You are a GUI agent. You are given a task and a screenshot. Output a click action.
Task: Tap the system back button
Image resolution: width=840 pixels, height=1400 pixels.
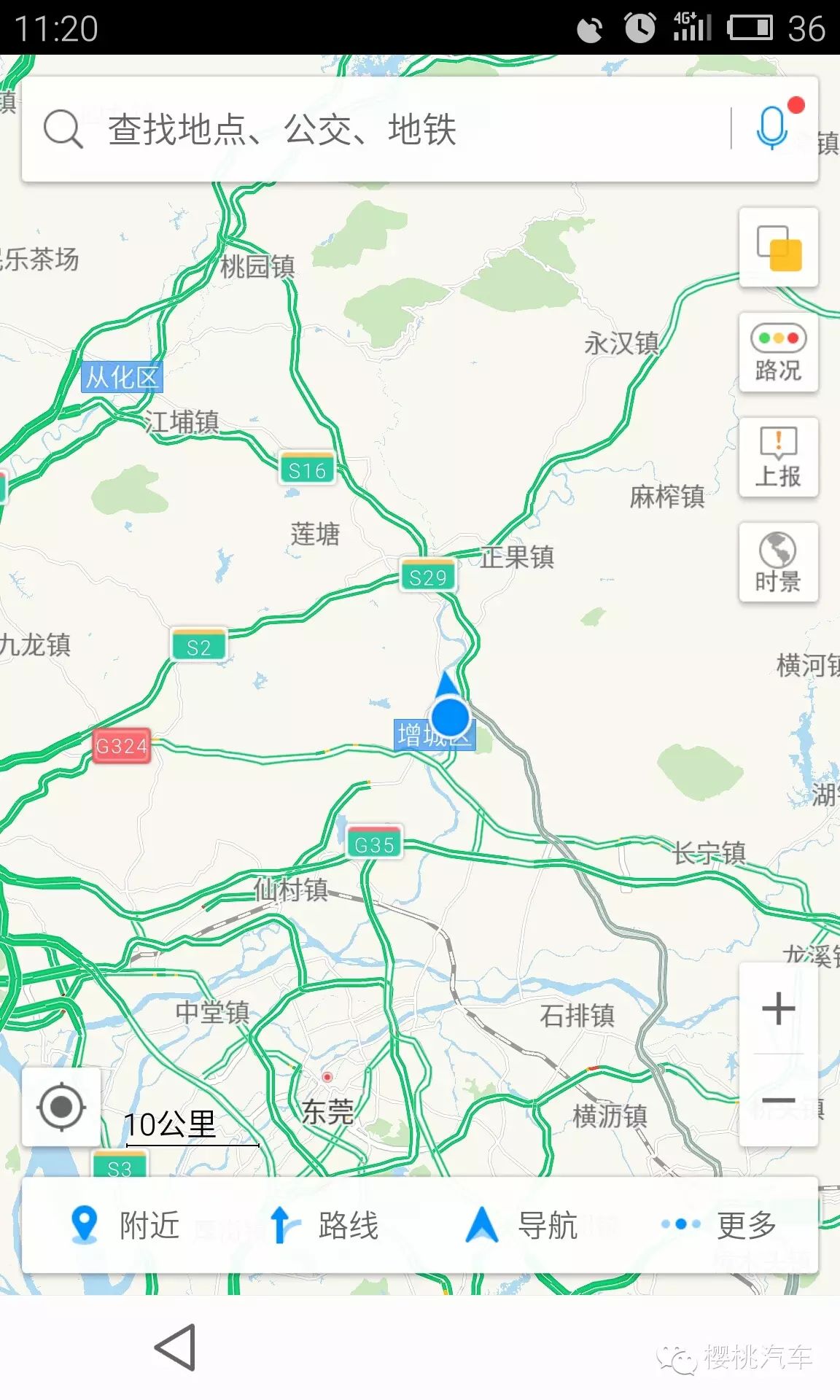(176, 1347)
